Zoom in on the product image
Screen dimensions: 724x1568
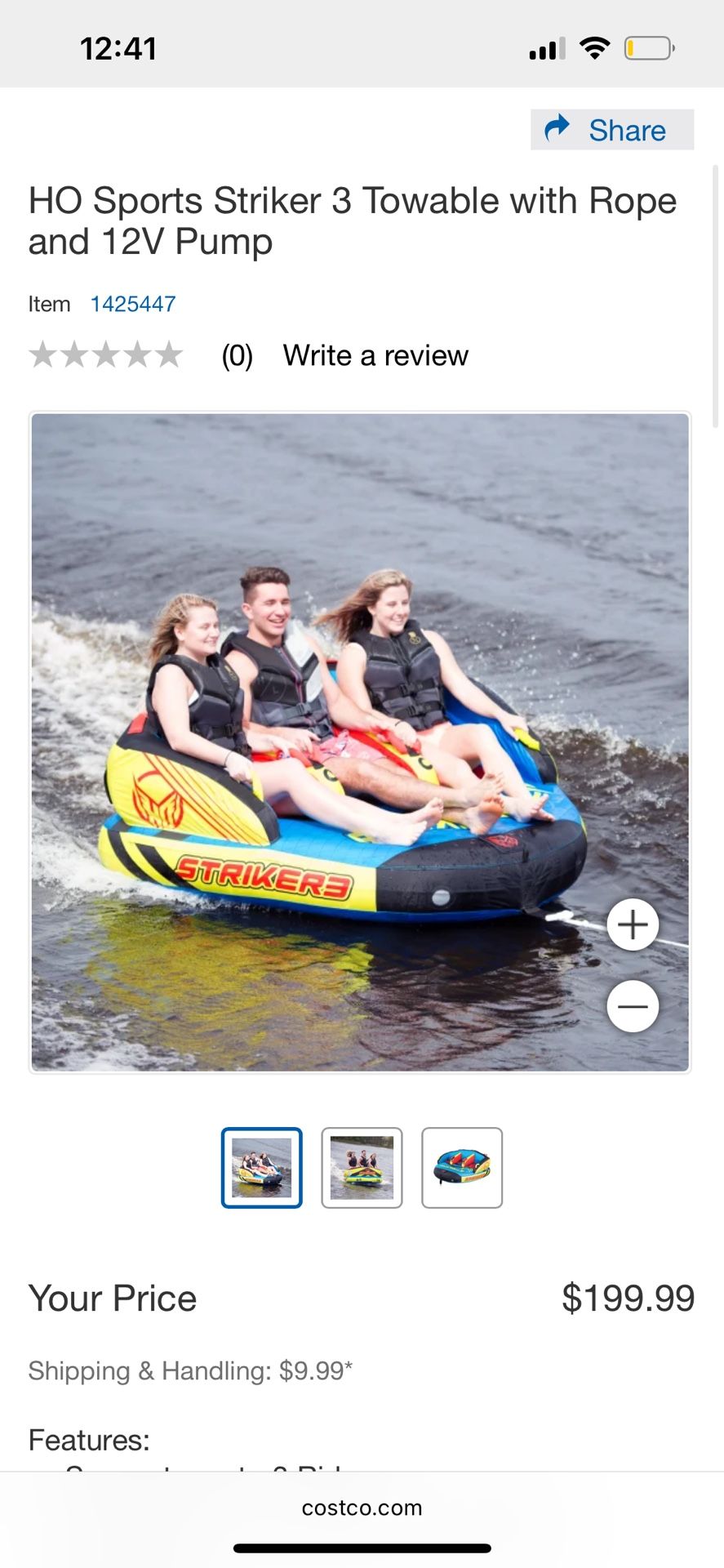(x=633, y=924)
